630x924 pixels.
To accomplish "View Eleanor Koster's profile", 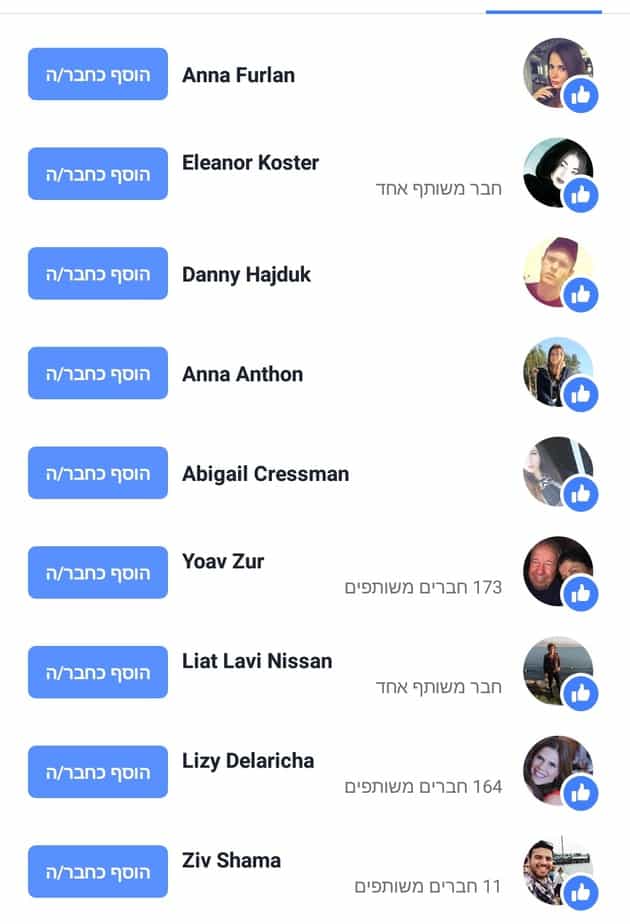I will pyautogui.click(x=250, y=162).
